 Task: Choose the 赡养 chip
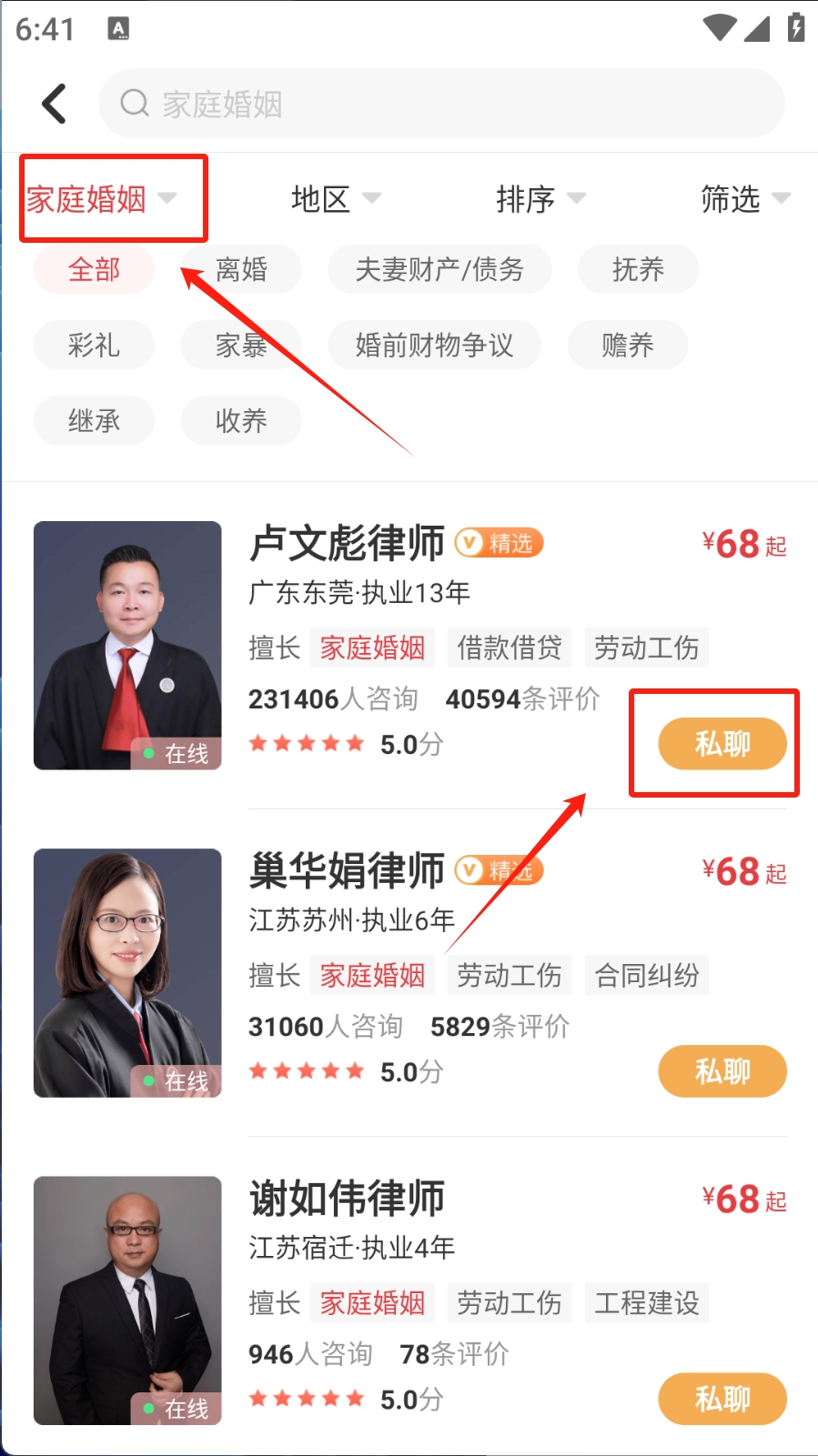[627, 345]
